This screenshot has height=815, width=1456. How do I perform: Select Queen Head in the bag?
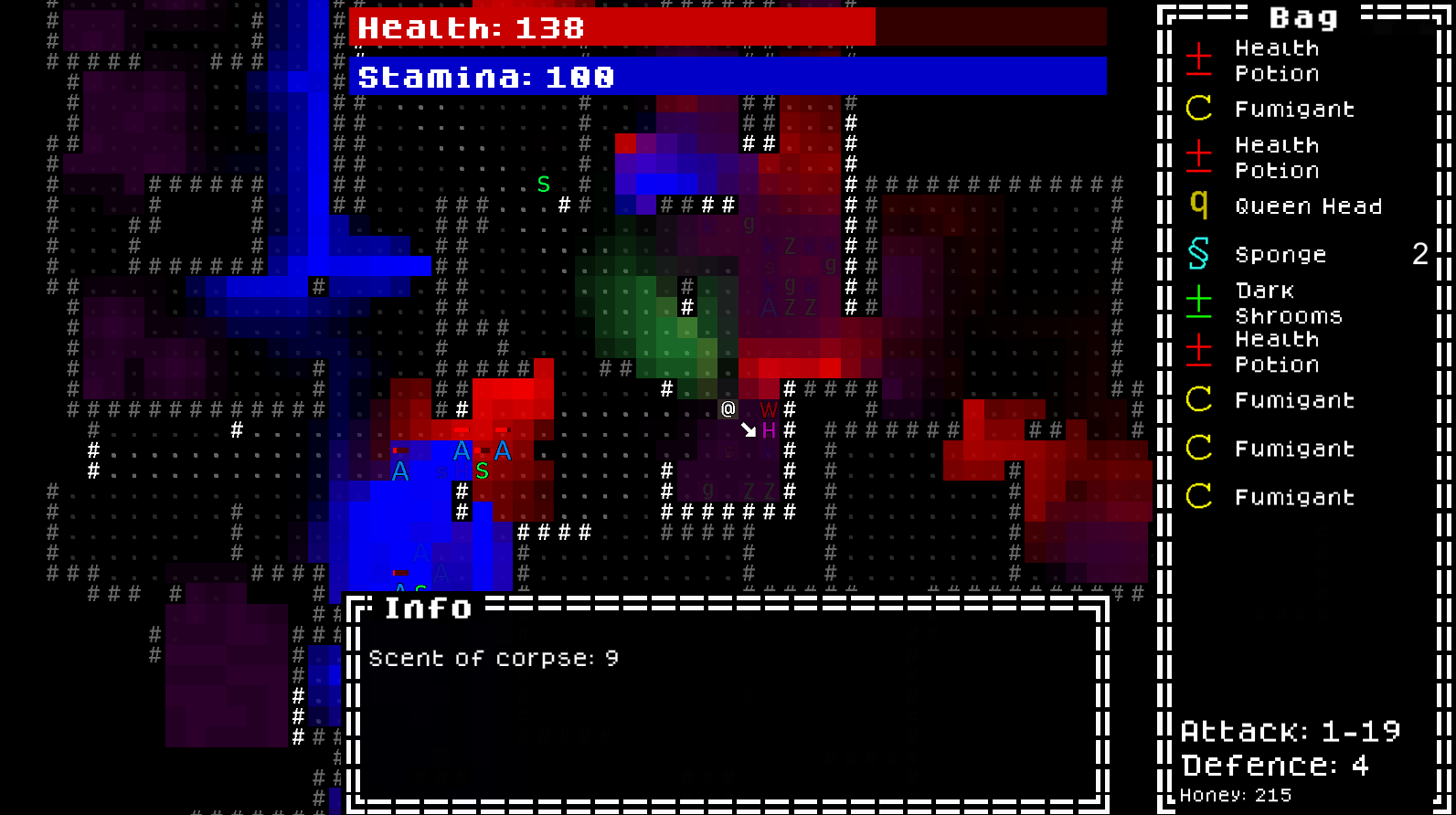click(x=1307, y=206)
